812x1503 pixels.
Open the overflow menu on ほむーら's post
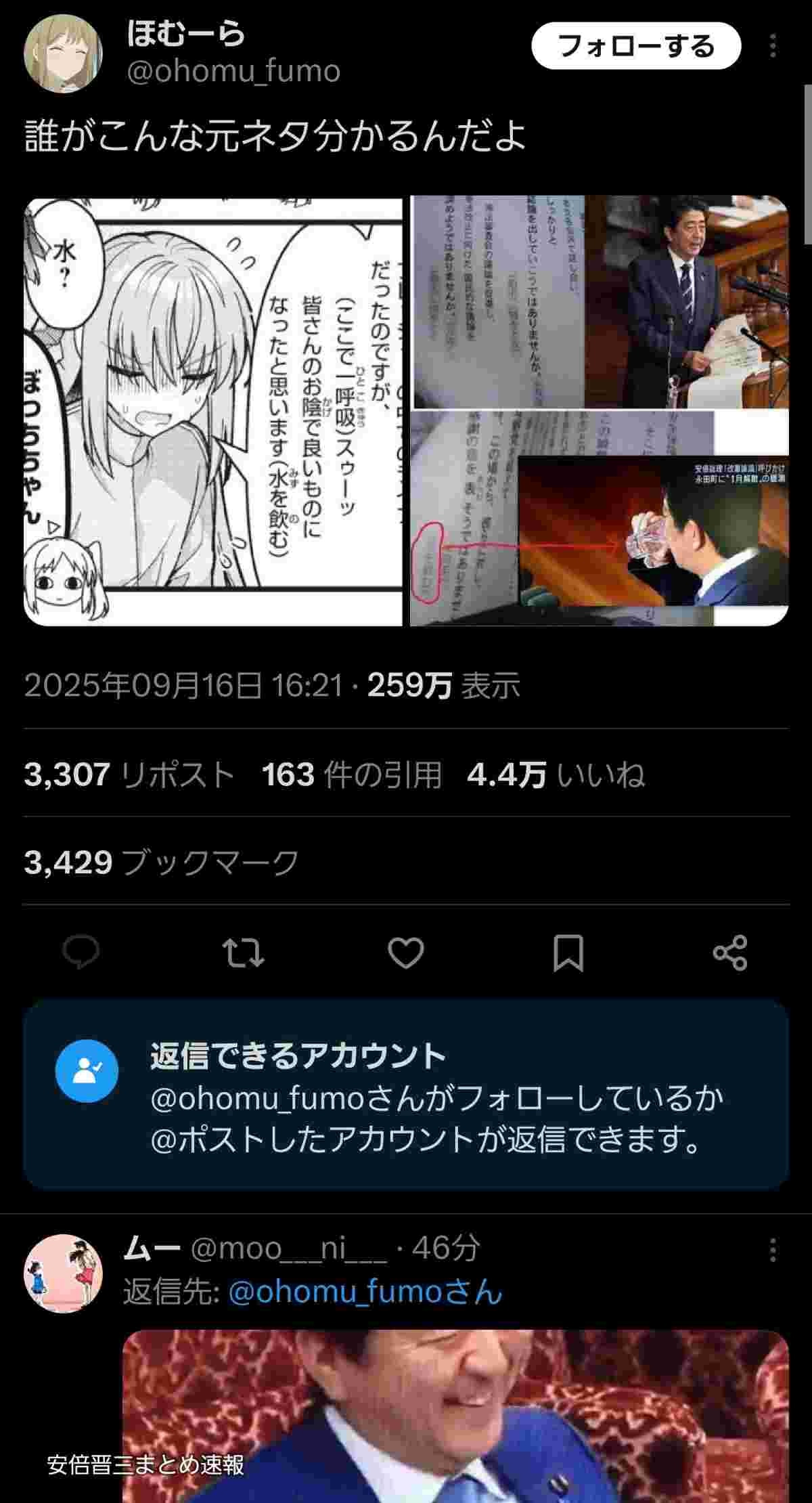tap(773, 46)
